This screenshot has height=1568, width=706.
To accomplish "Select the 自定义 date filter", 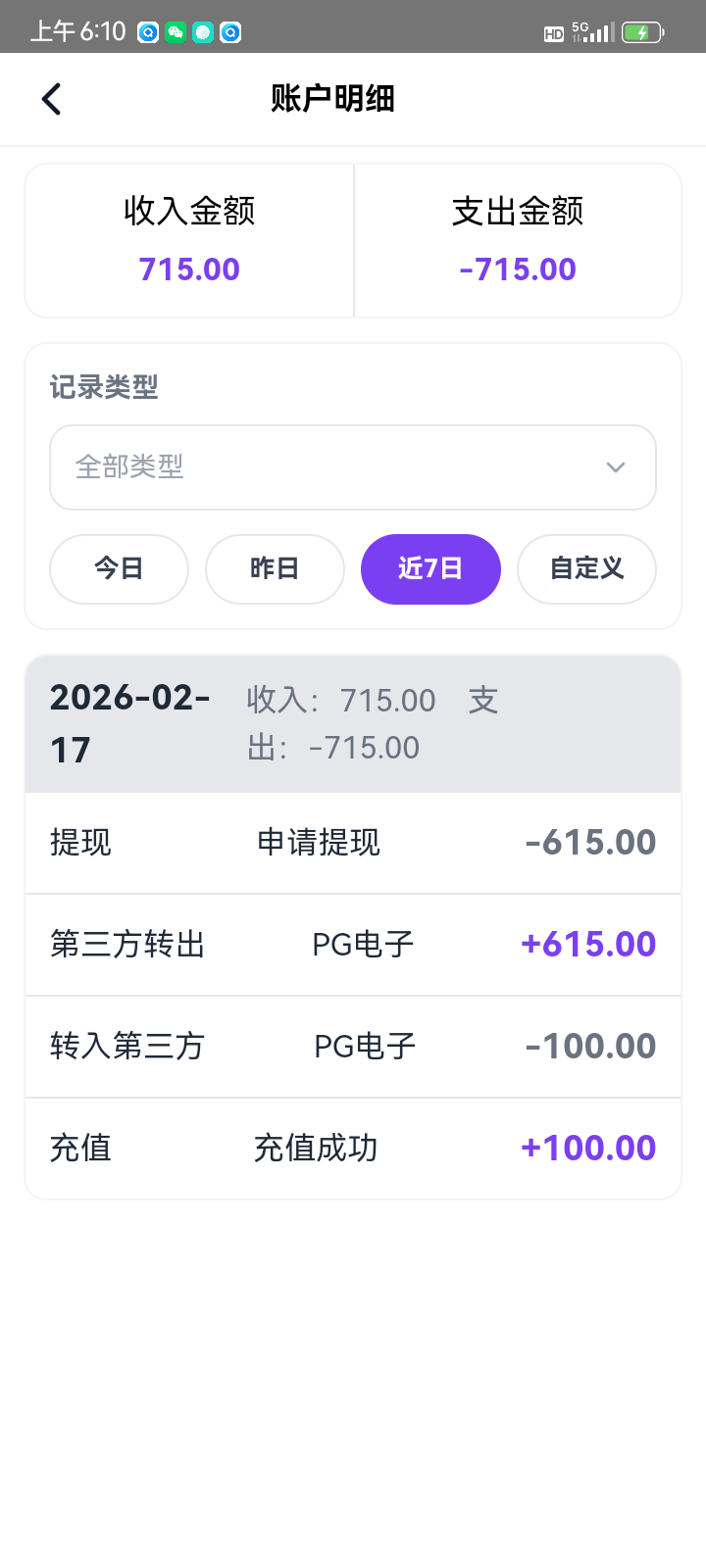I will 586,569.
